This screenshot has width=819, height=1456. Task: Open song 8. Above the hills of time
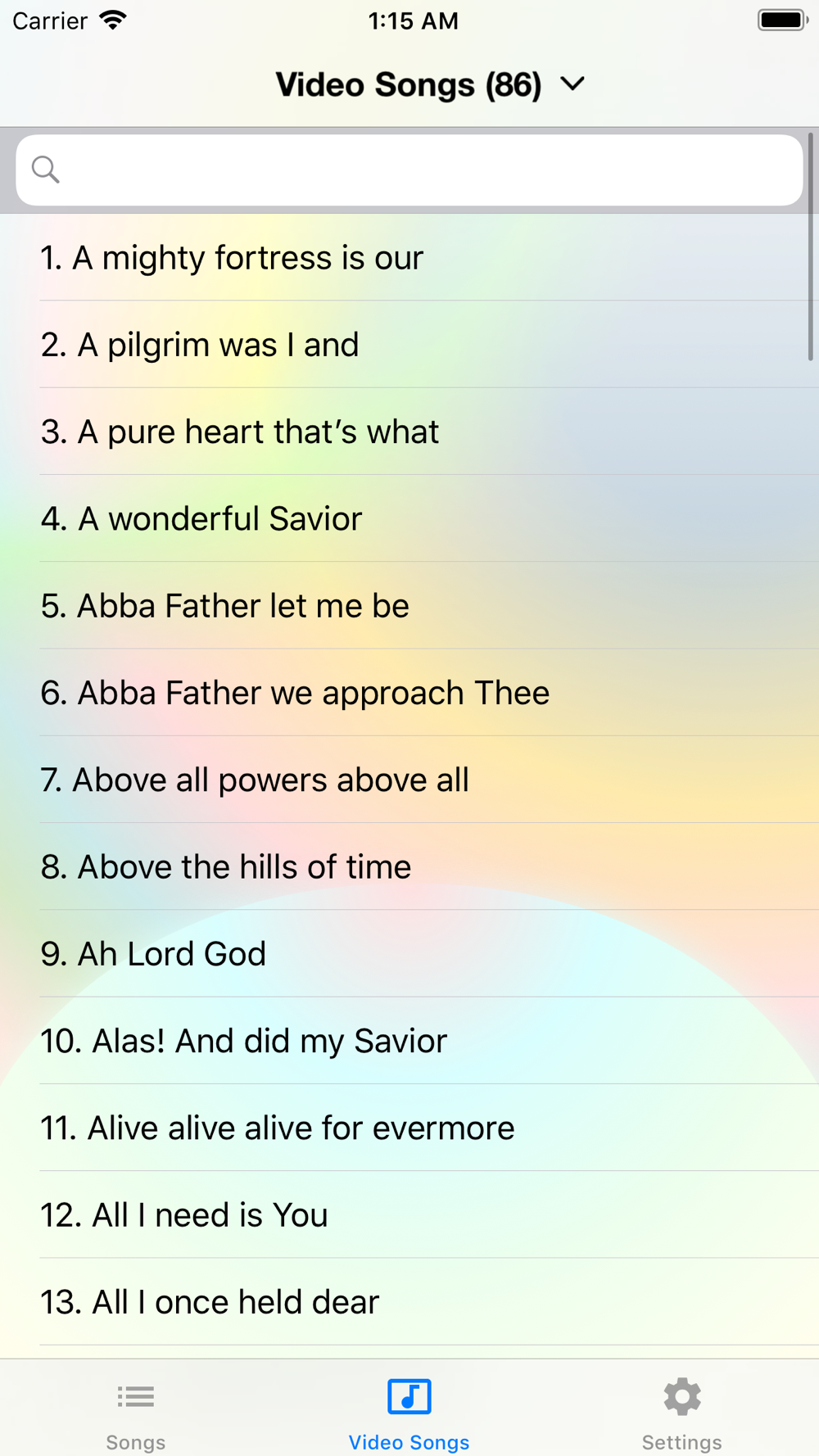[x=409, y=866]
